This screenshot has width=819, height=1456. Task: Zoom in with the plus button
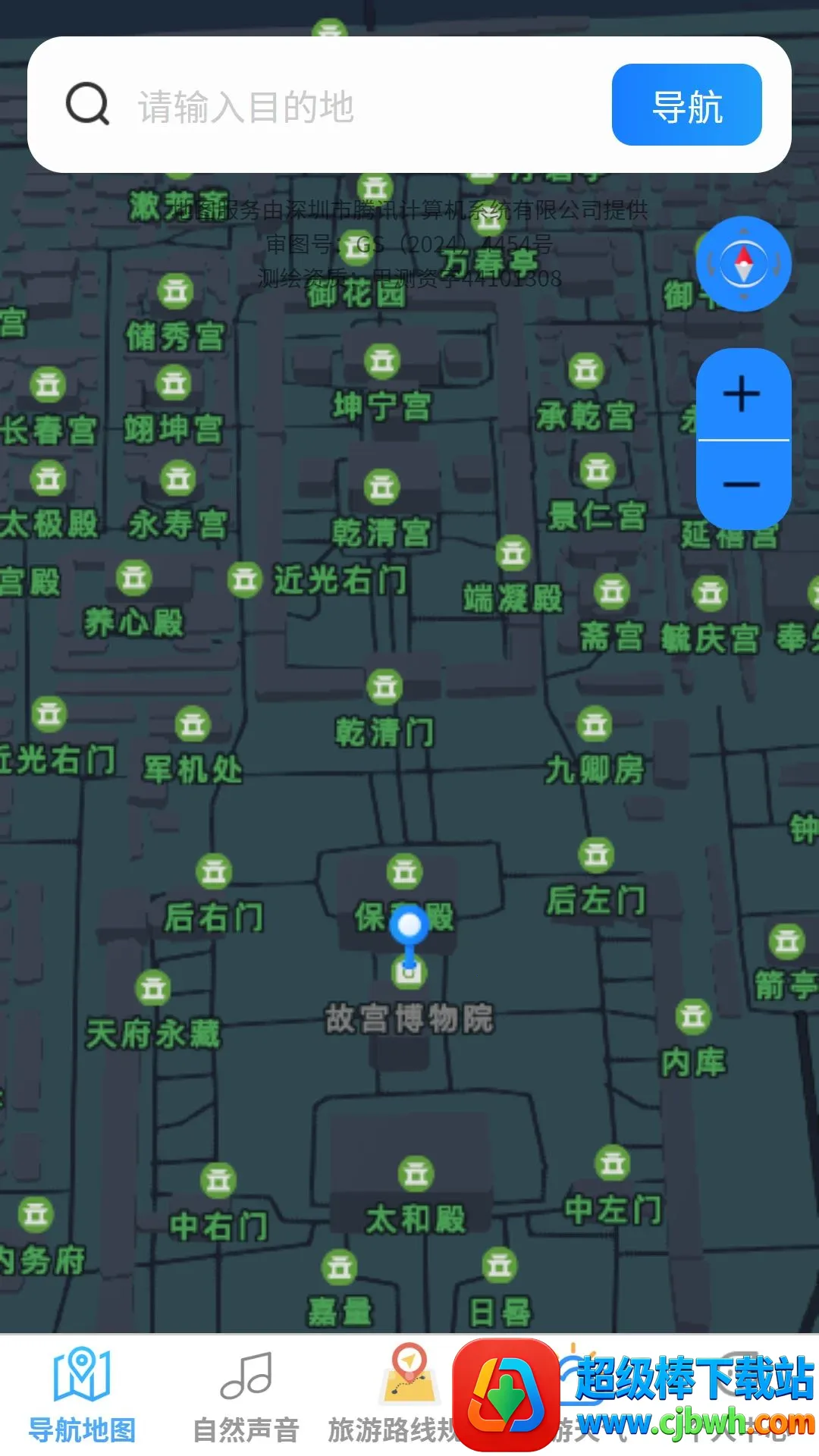coord(743,394)
